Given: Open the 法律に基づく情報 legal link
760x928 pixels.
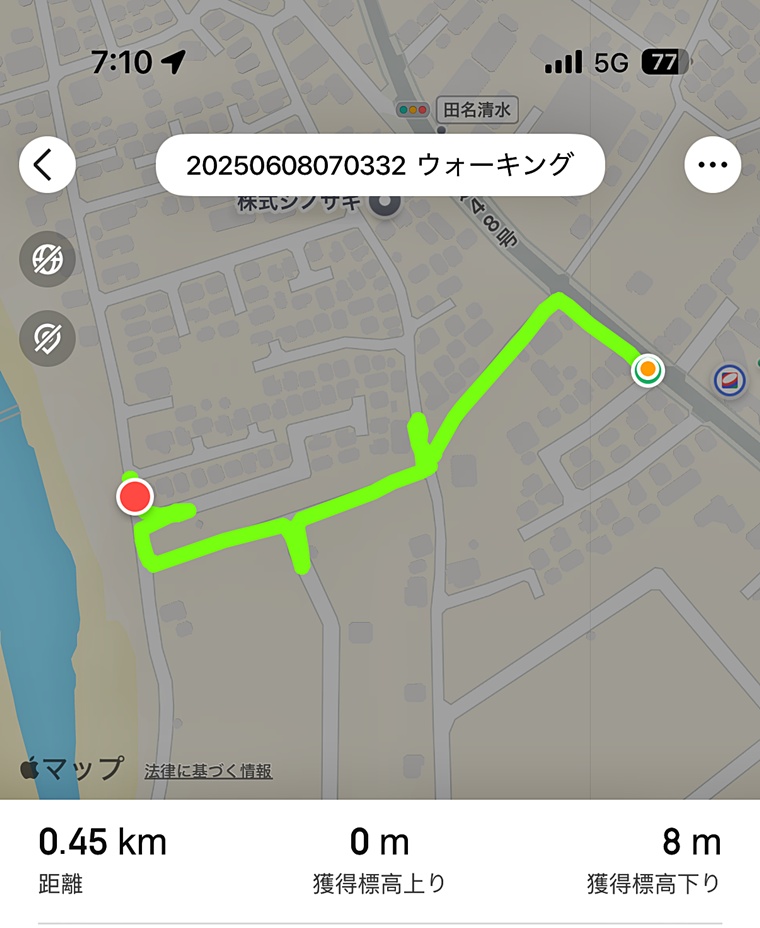Looking at the screenshot, I should pos(208,771).
